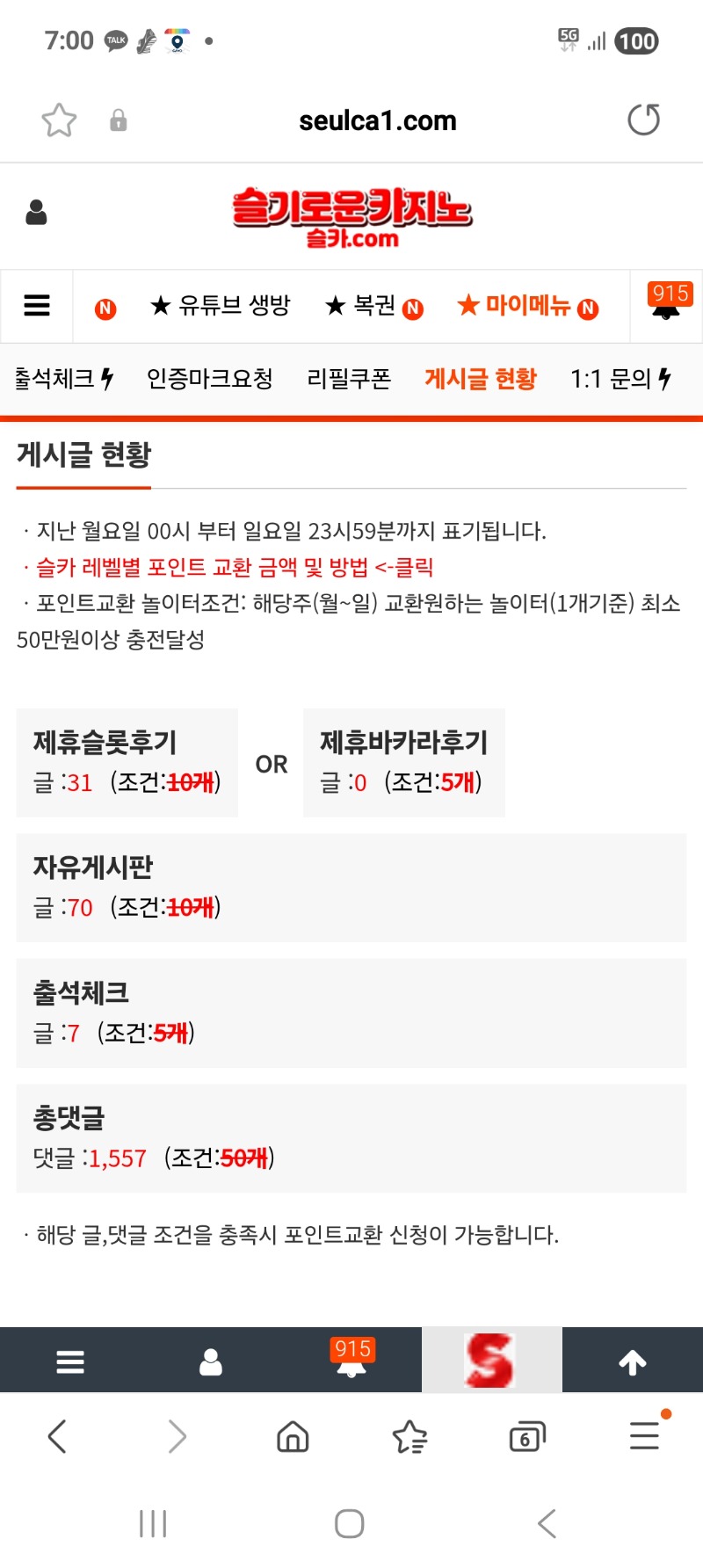The image size is (703, 1568).
Task: Open the hamburger menu in the top bar
Action: click(36, 305)
